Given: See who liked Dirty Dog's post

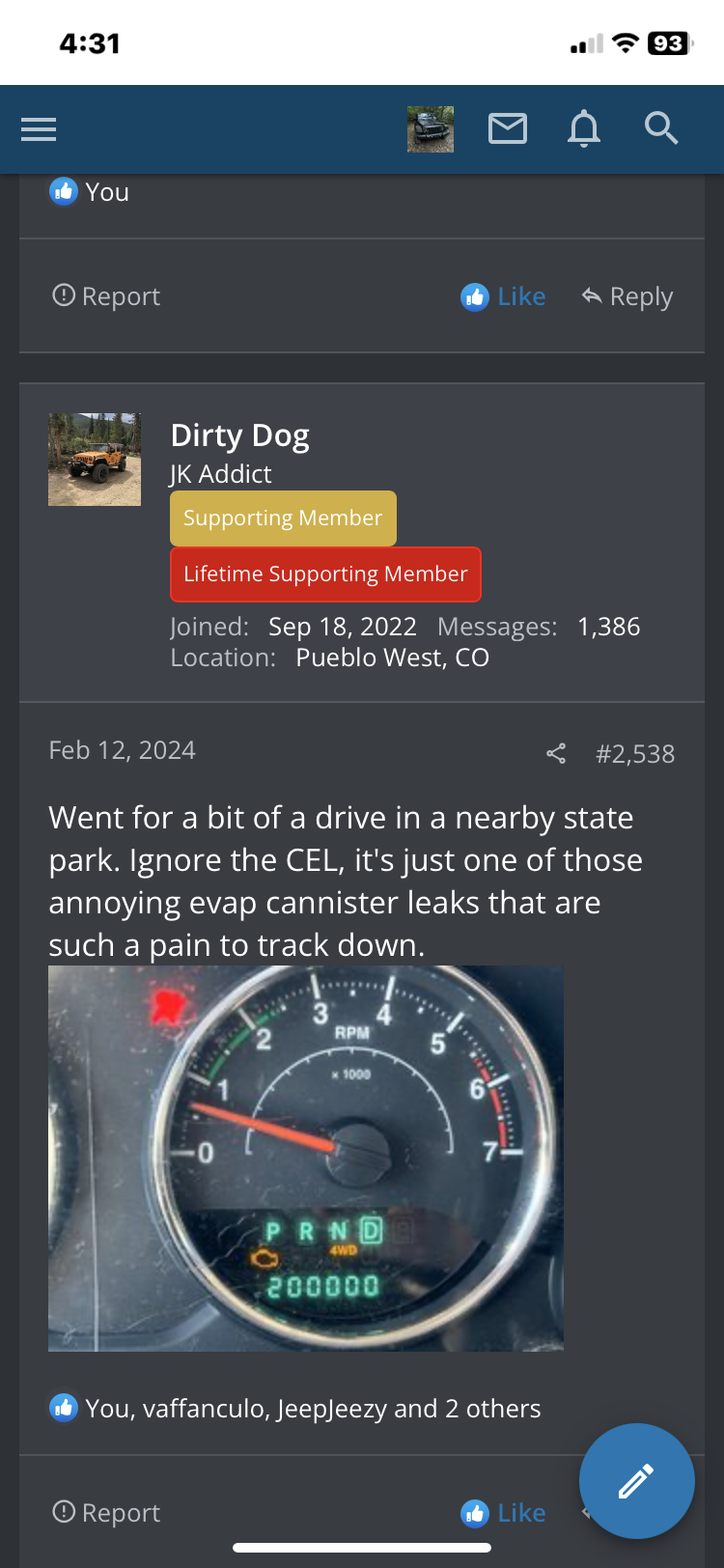Looking at the screenshot, I should pos(312,1409).
